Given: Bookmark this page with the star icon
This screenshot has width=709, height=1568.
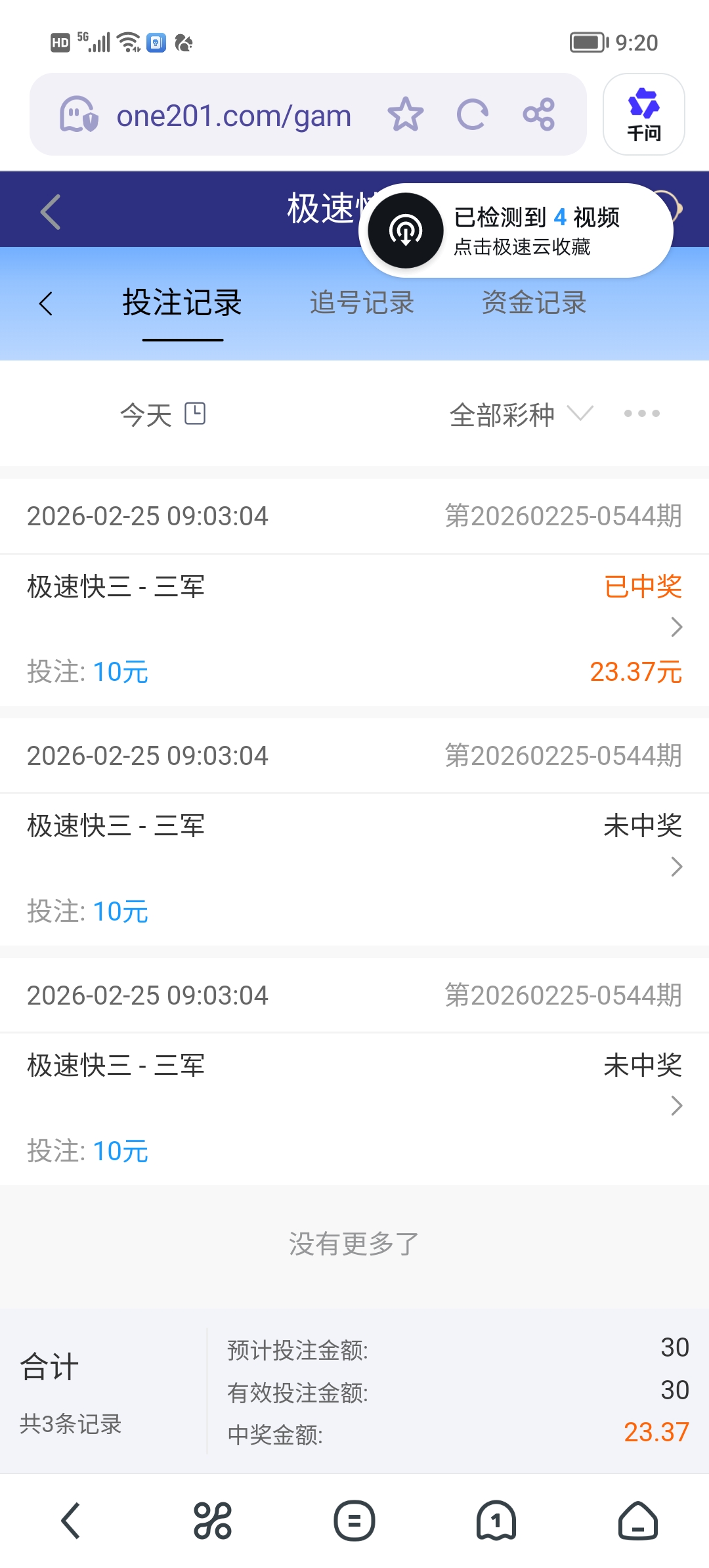Looking at the screenshot, I should pyautogui.click(x=406, y=115).
